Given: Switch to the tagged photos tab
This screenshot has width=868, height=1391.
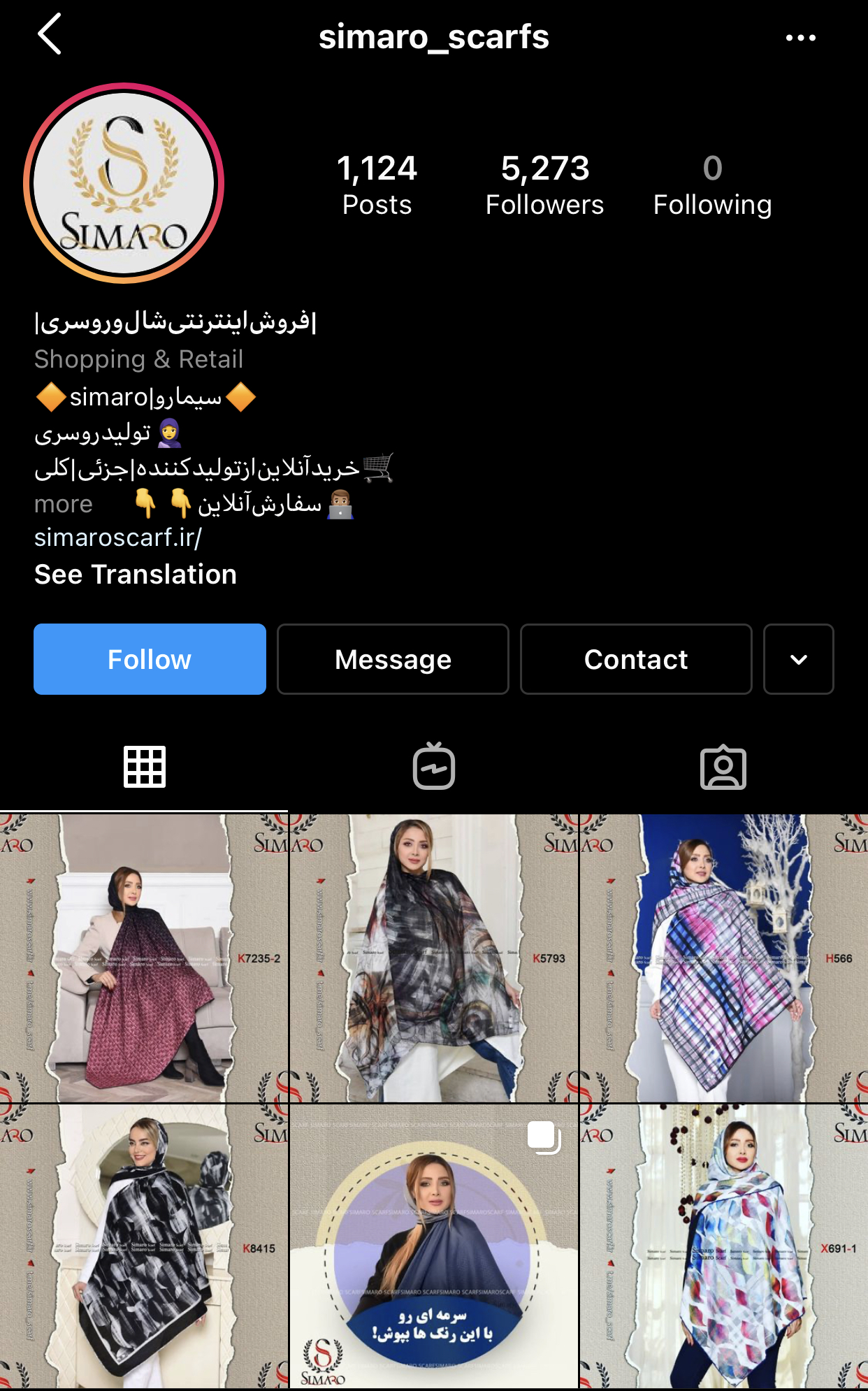Looking at the screenshot, I should click(x=723, y=767).
